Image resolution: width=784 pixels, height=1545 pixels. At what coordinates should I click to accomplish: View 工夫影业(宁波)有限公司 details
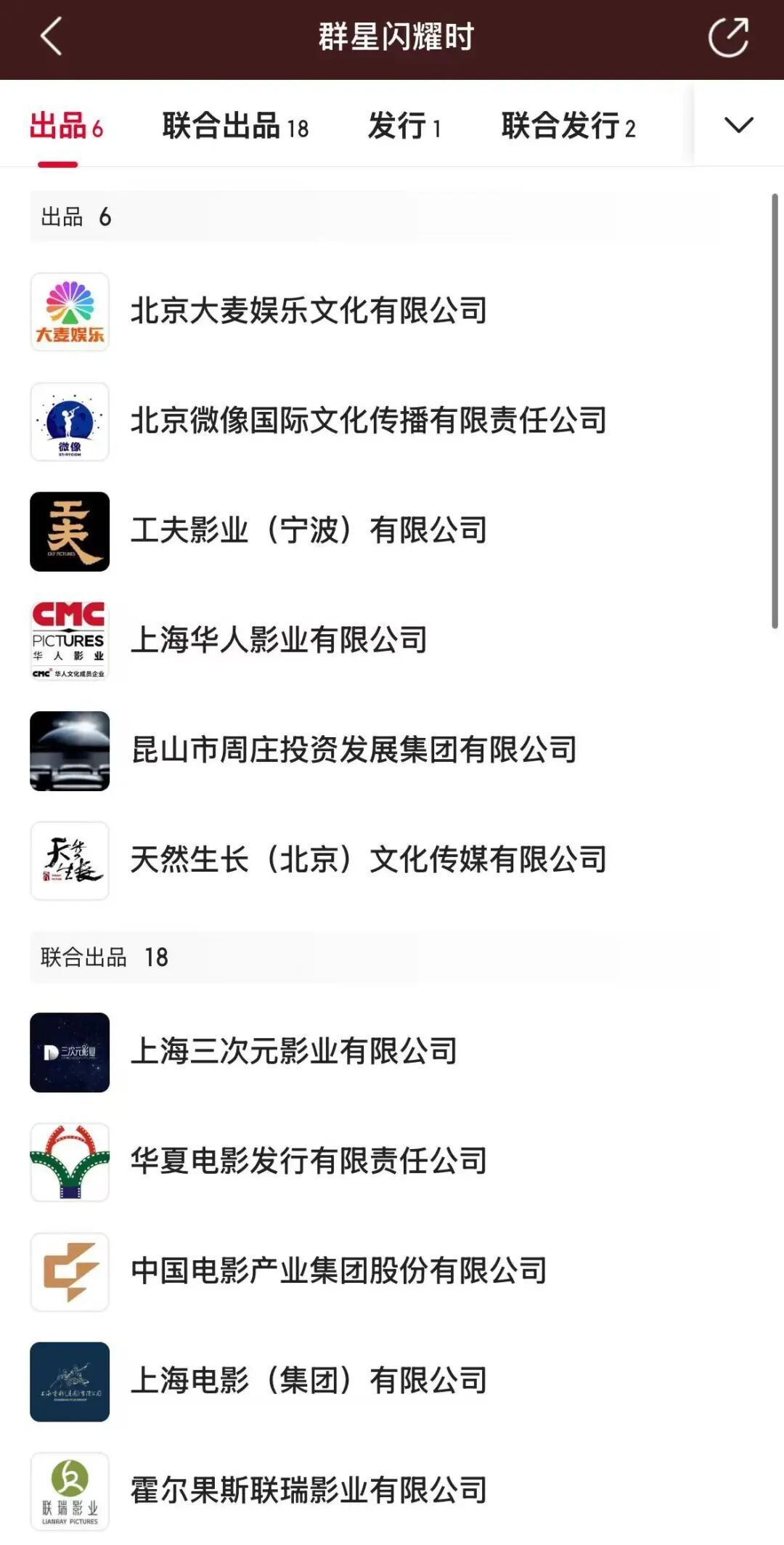click(392, 531)
